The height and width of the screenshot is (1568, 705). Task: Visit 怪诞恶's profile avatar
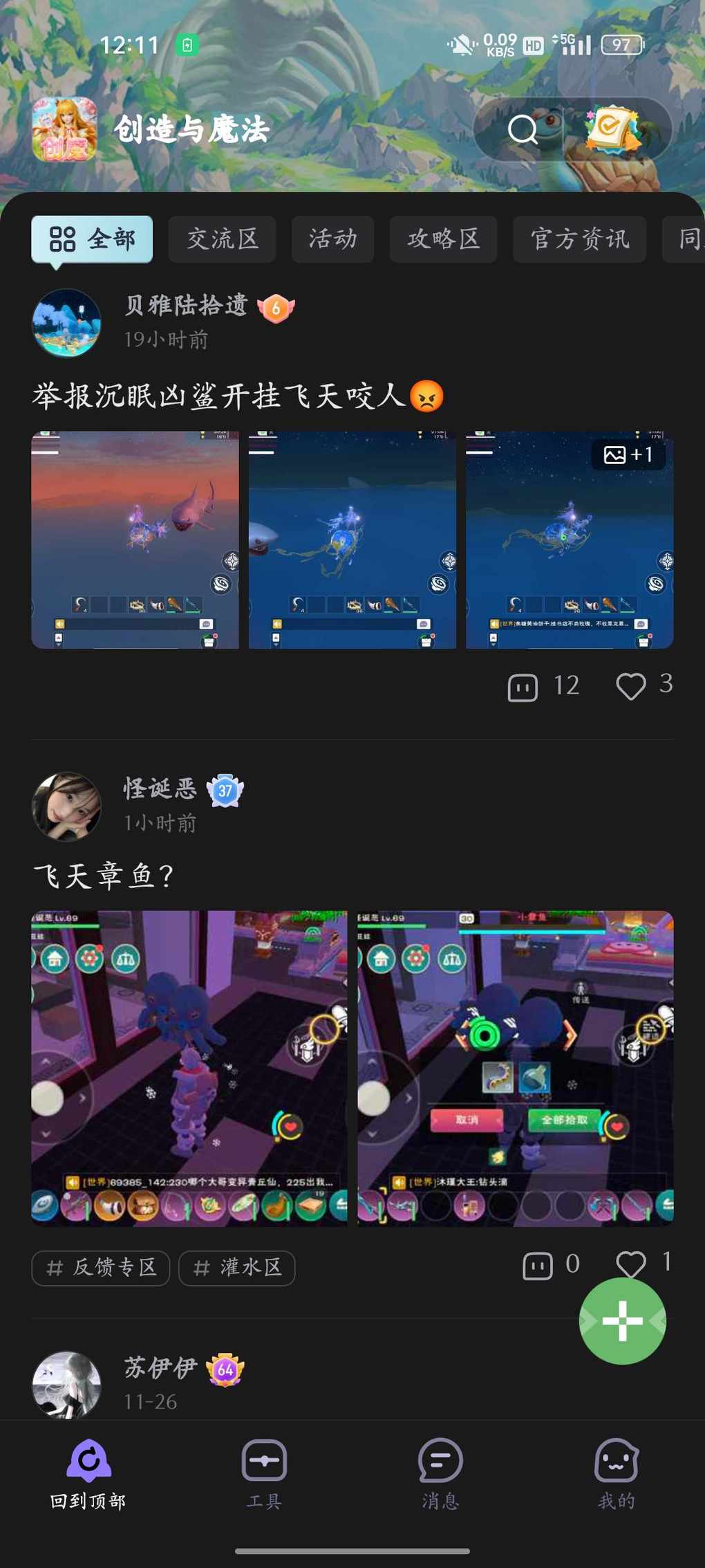click(x=67, y=806)
